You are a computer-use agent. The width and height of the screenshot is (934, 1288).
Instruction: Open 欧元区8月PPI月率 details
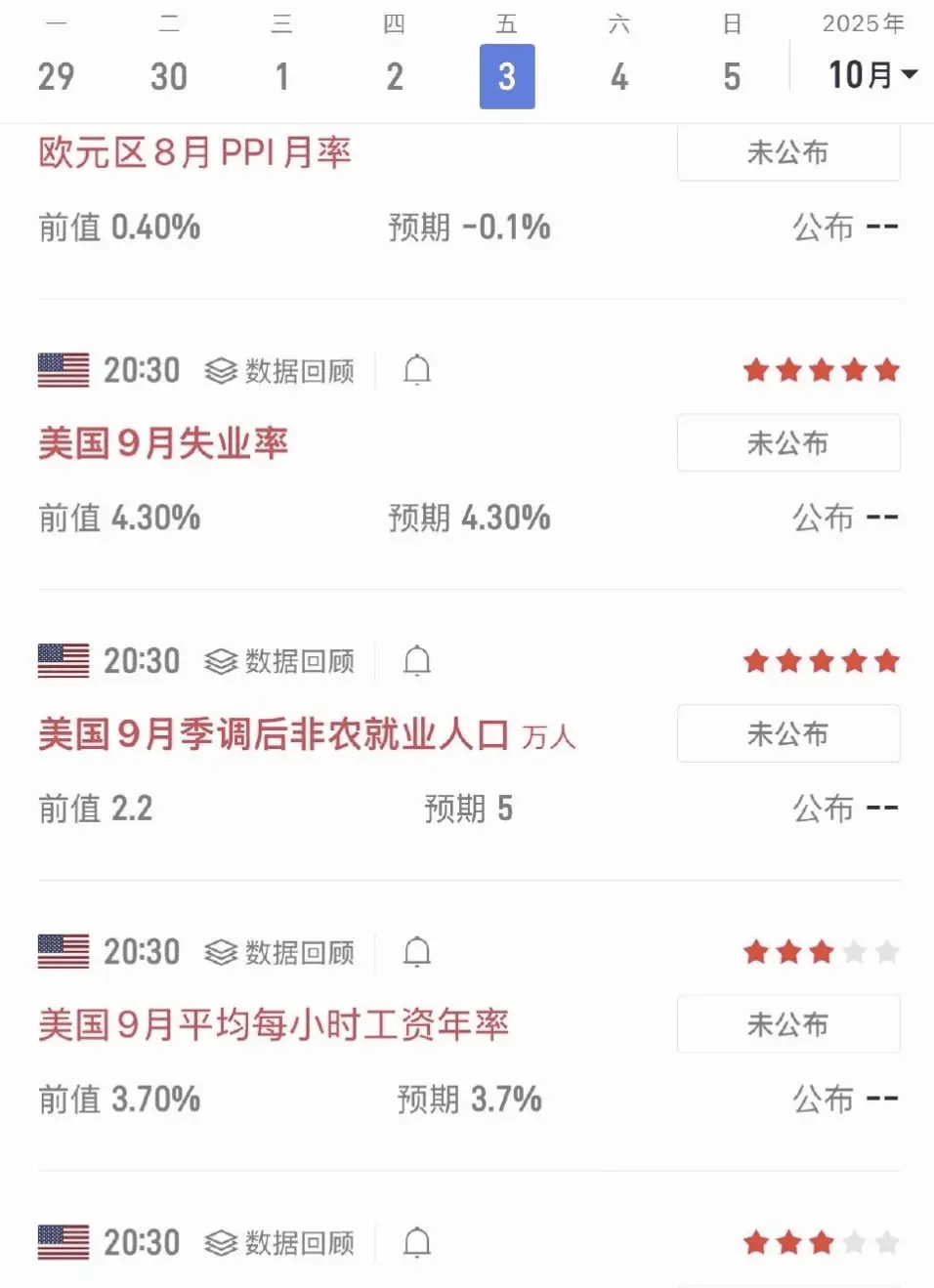click(194, 152)
